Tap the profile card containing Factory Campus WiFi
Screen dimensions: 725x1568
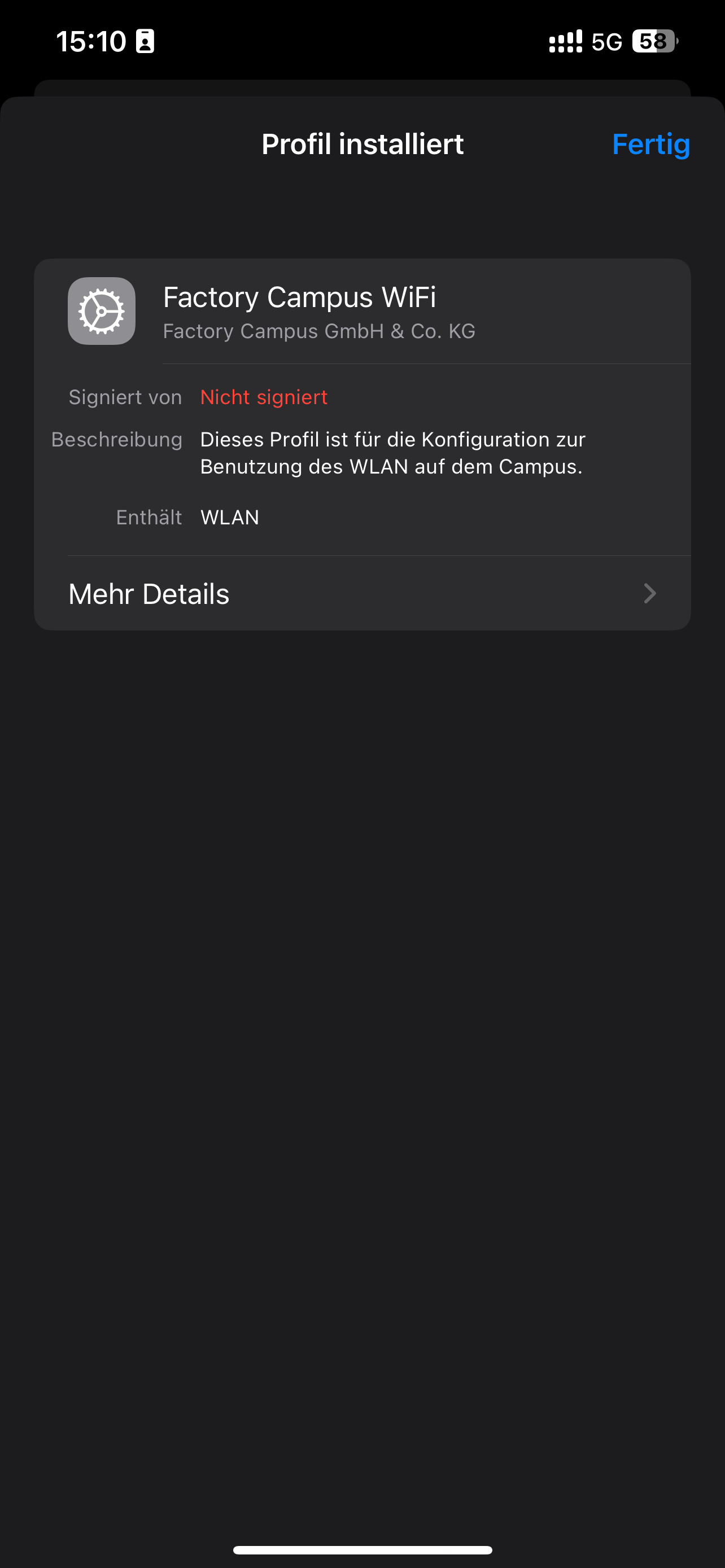[x=362, y=443]
